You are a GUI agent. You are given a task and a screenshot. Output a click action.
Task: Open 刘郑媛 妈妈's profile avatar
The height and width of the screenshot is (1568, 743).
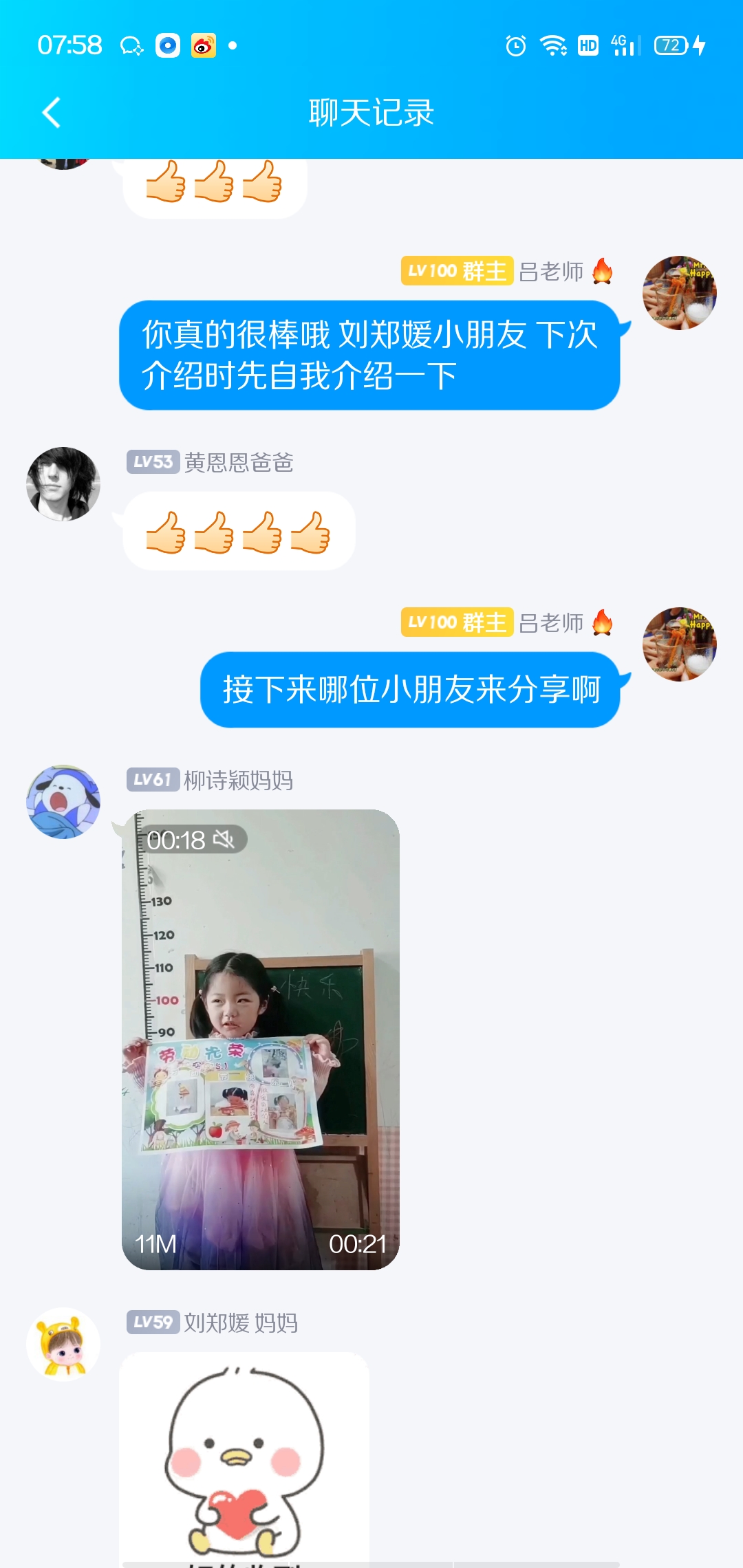click(63, 1344)
